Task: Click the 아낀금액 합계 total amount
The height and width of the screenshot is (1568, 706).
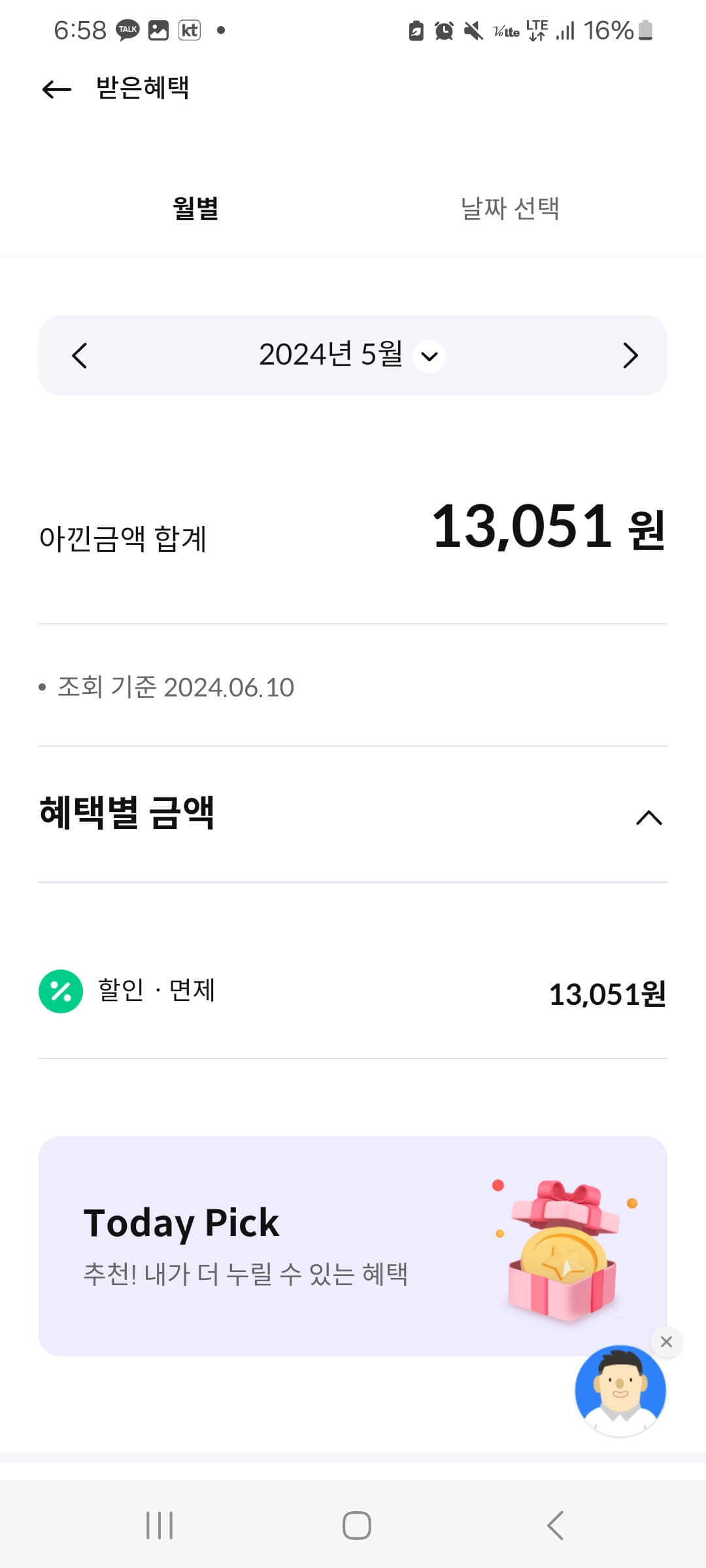Action: click(x=549, y=532)
